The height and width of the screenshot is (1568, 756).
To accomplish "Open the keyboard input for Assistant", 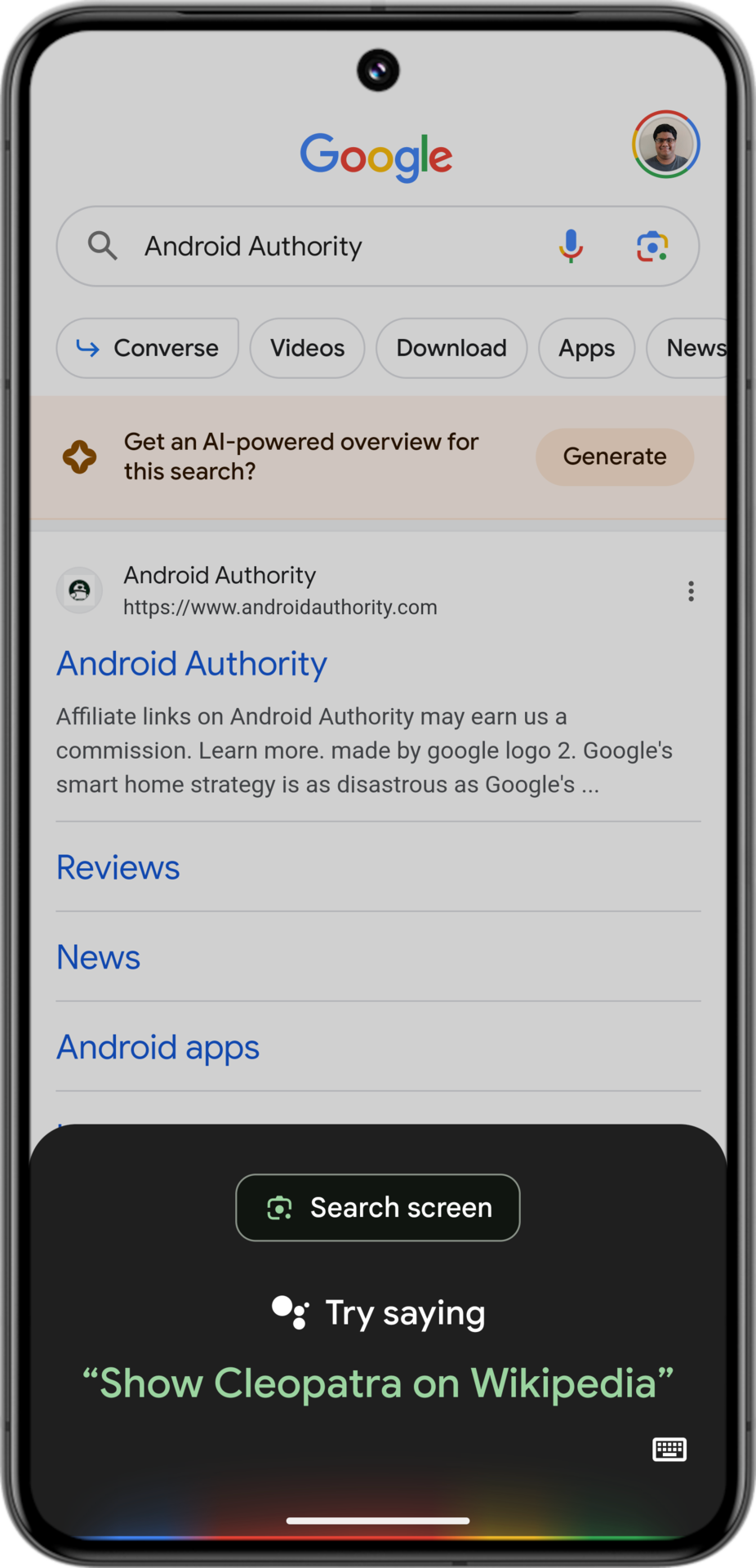I will [x=669, y=1449].
